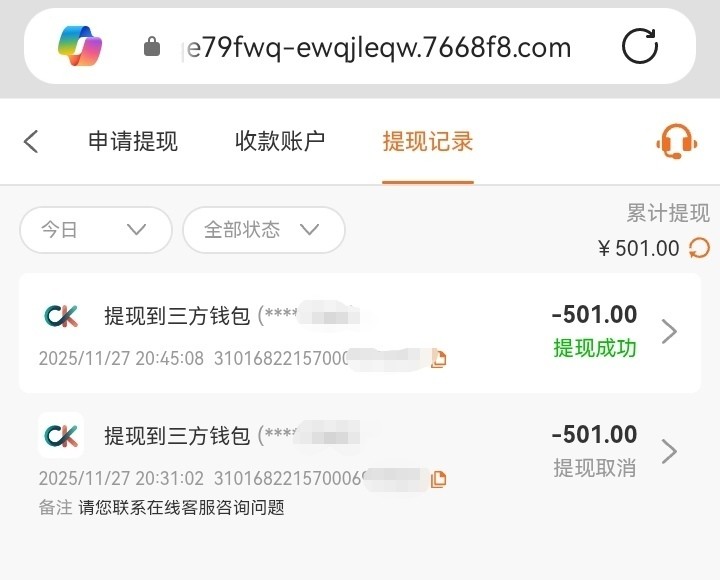Copy order number of 20:31:02 record

pos(438,480)
